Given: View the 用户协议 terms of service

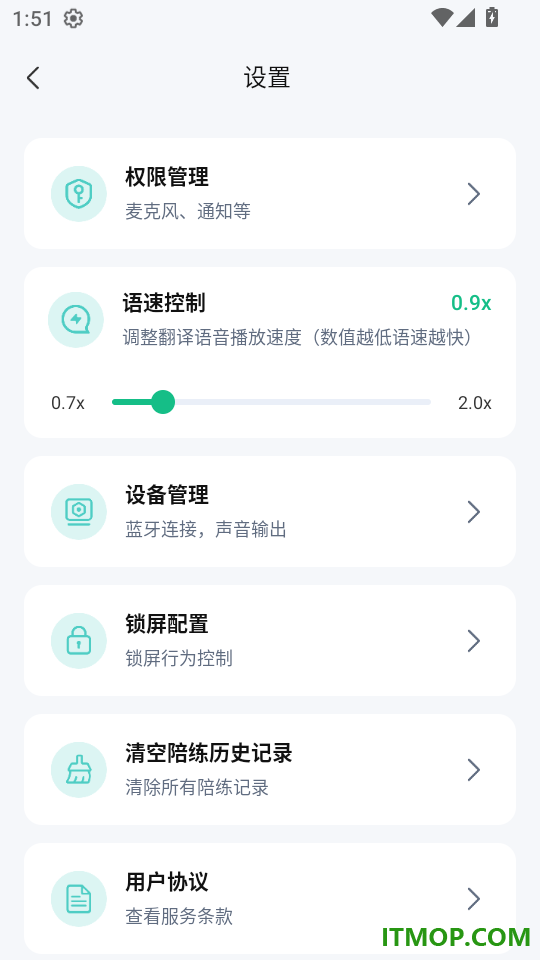Looking at the screenshot, I should coord(269,898).
